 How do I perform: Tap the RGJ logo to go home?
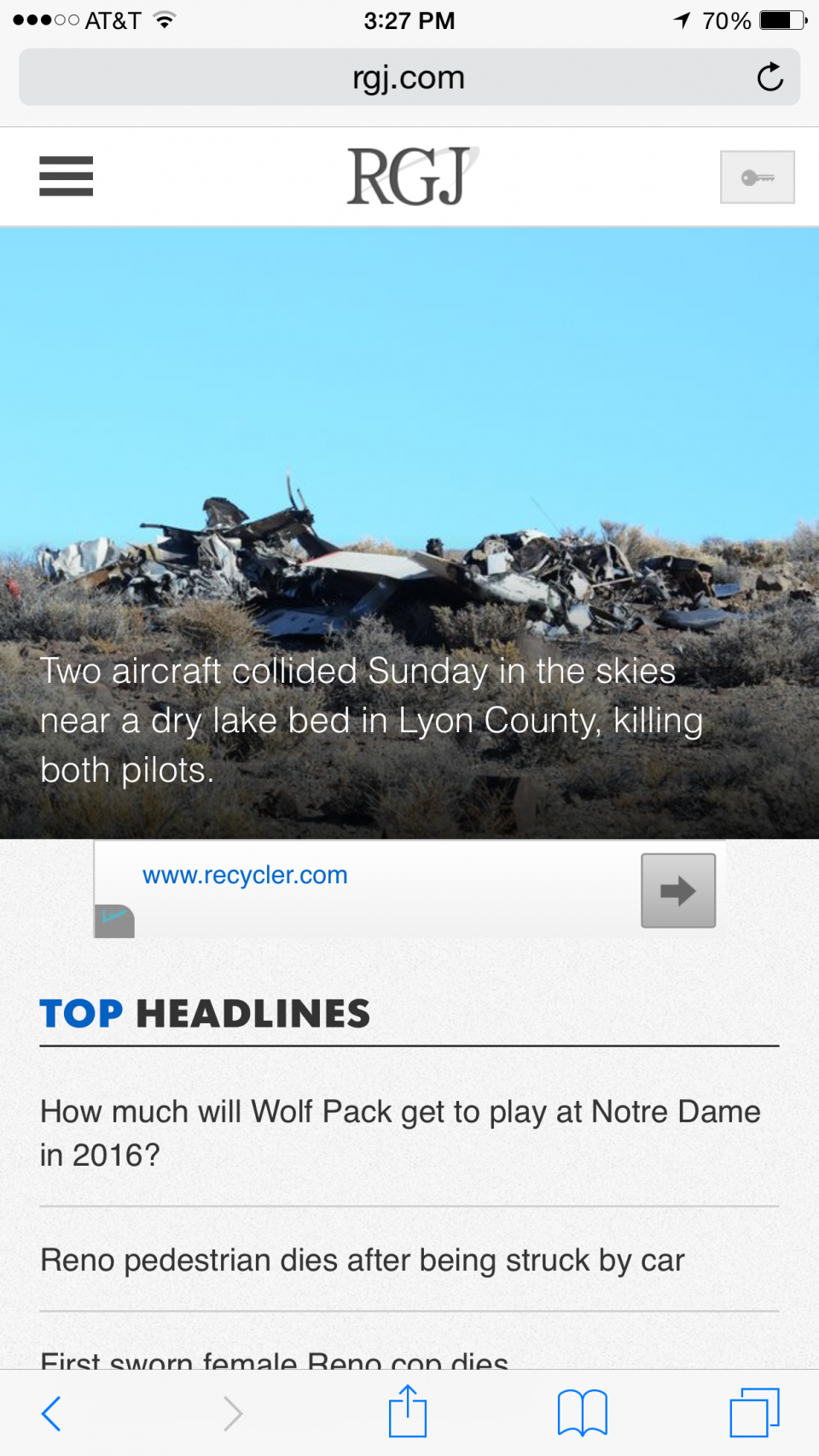coord(411,176)
